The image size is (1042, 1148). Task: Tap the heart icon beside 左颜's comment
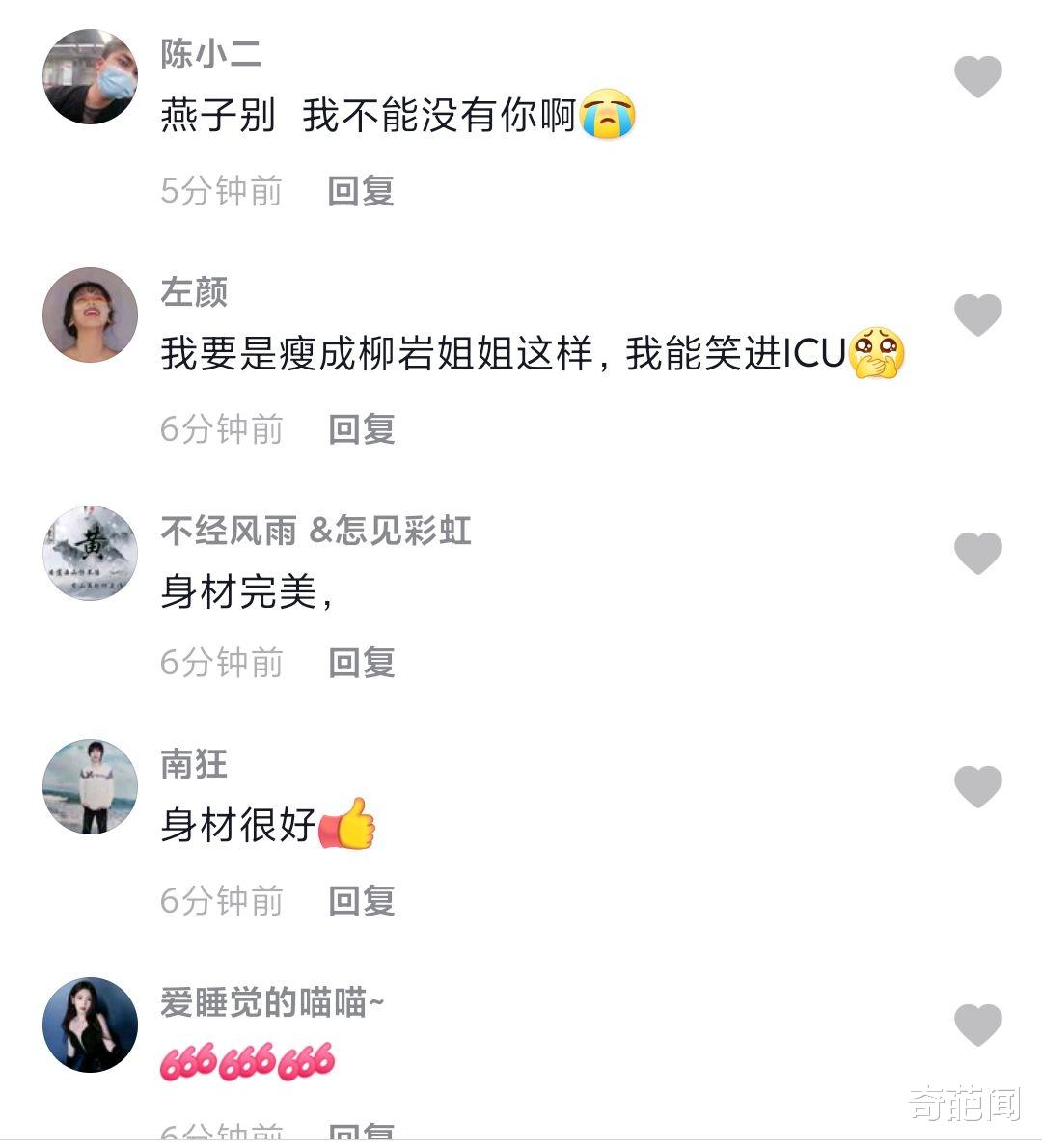[979, 314]
